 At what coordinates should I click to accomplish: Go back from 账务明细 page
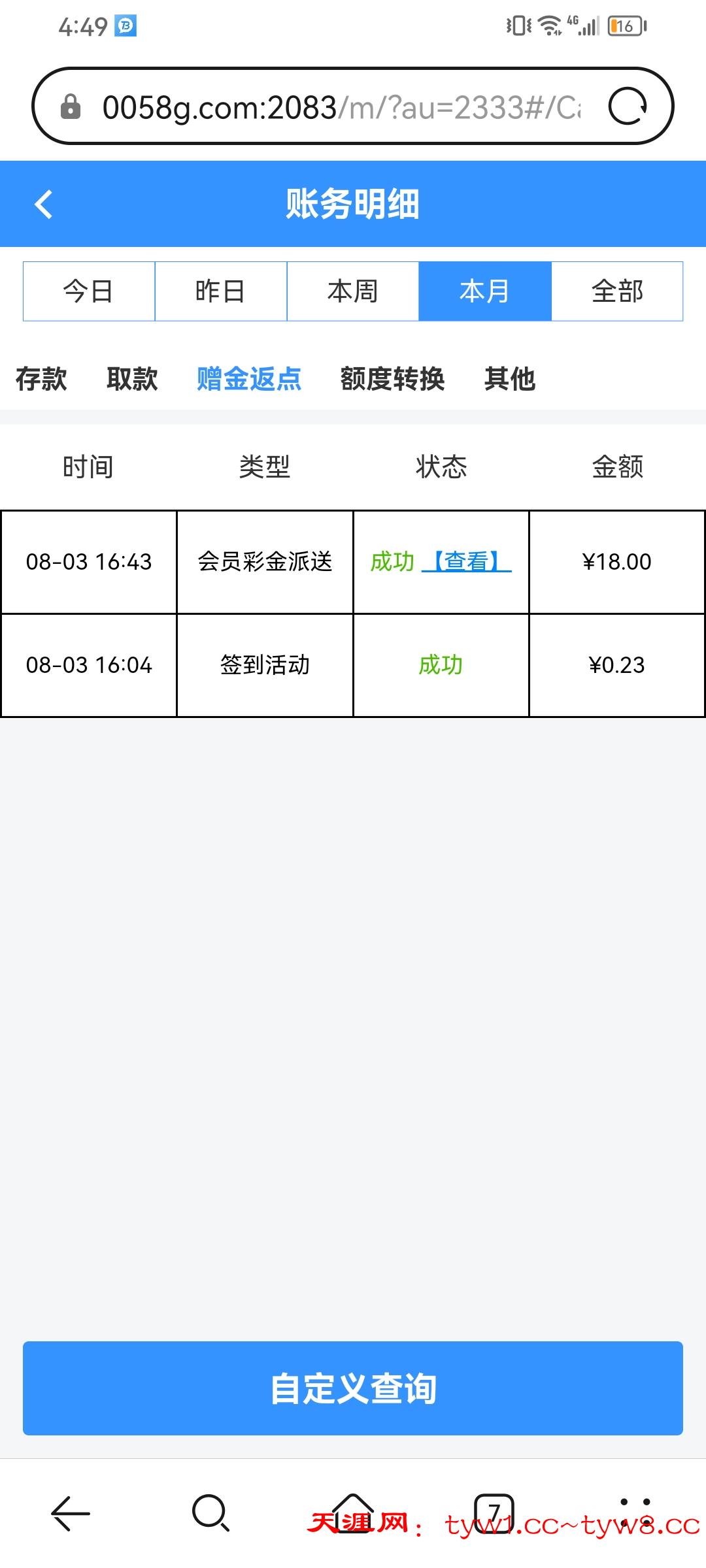[44, 204]
